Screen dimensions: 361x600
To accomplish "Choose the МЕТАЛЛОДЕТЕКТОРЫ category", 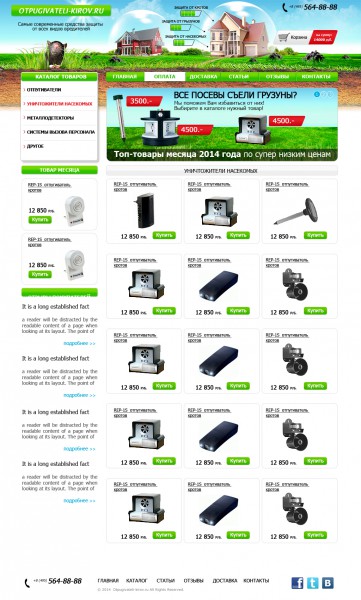I will (50, 118).
